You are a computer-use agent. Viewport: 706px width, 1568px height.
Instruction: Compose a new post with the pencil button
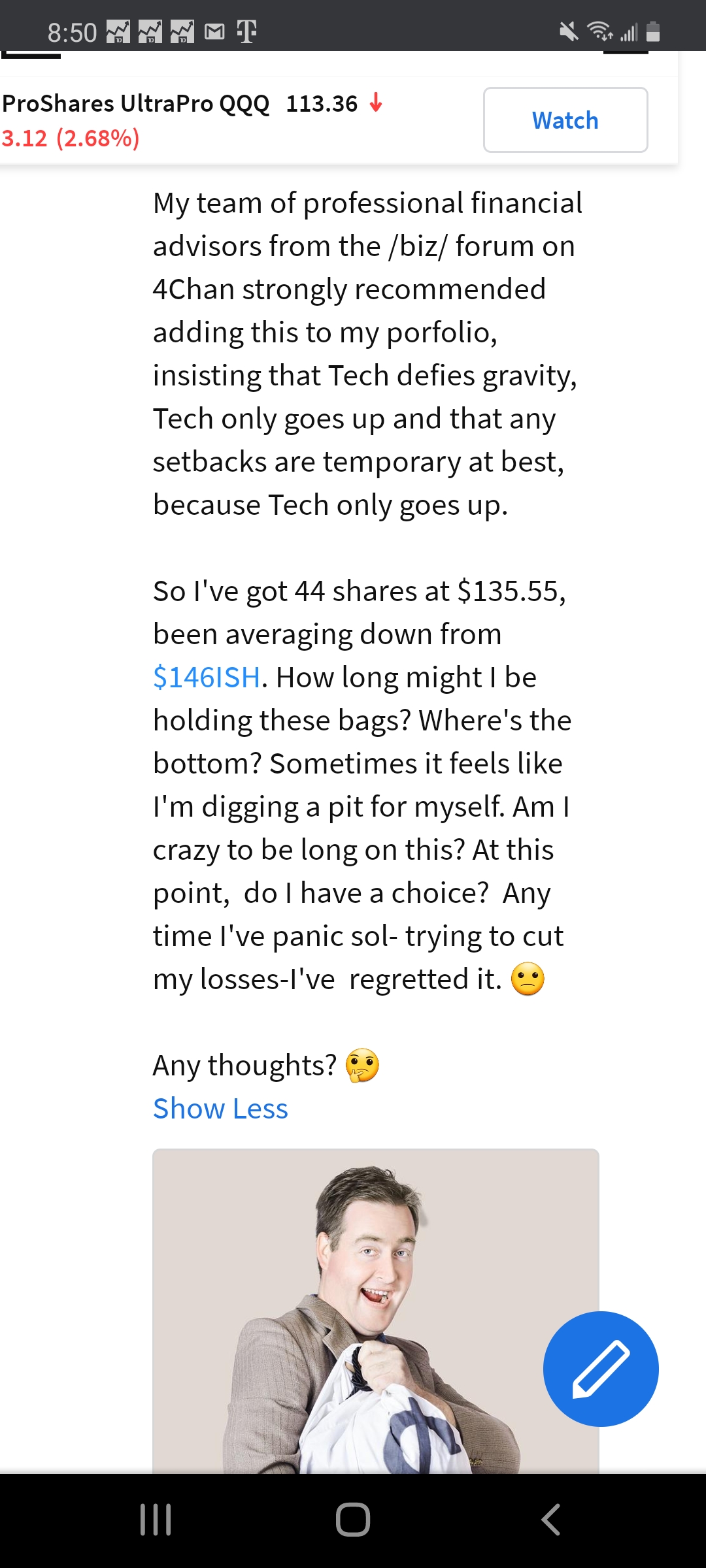pos(601,1369)
